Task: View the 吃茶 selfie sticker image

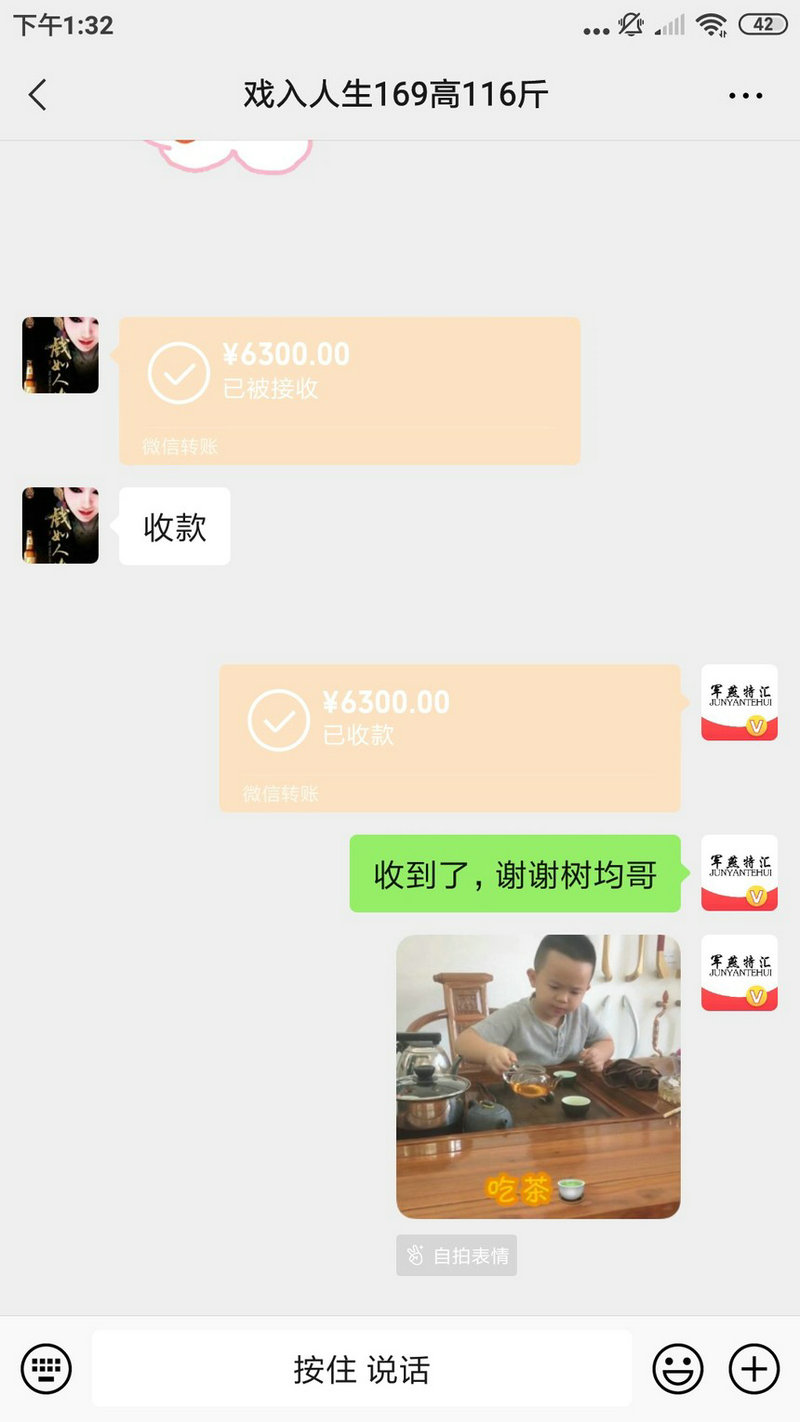Action: 538,1076
